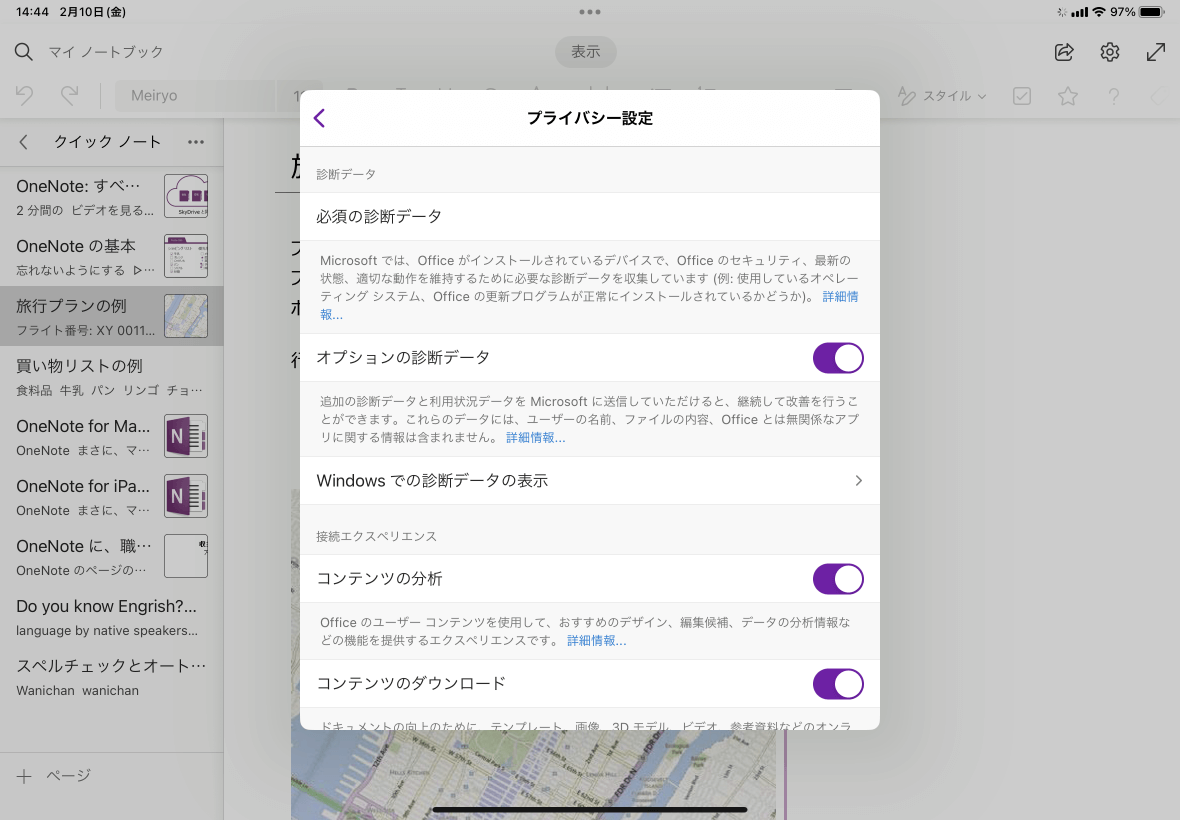
Task: Select the Meiryo font box
Action: tap(195, 96)
